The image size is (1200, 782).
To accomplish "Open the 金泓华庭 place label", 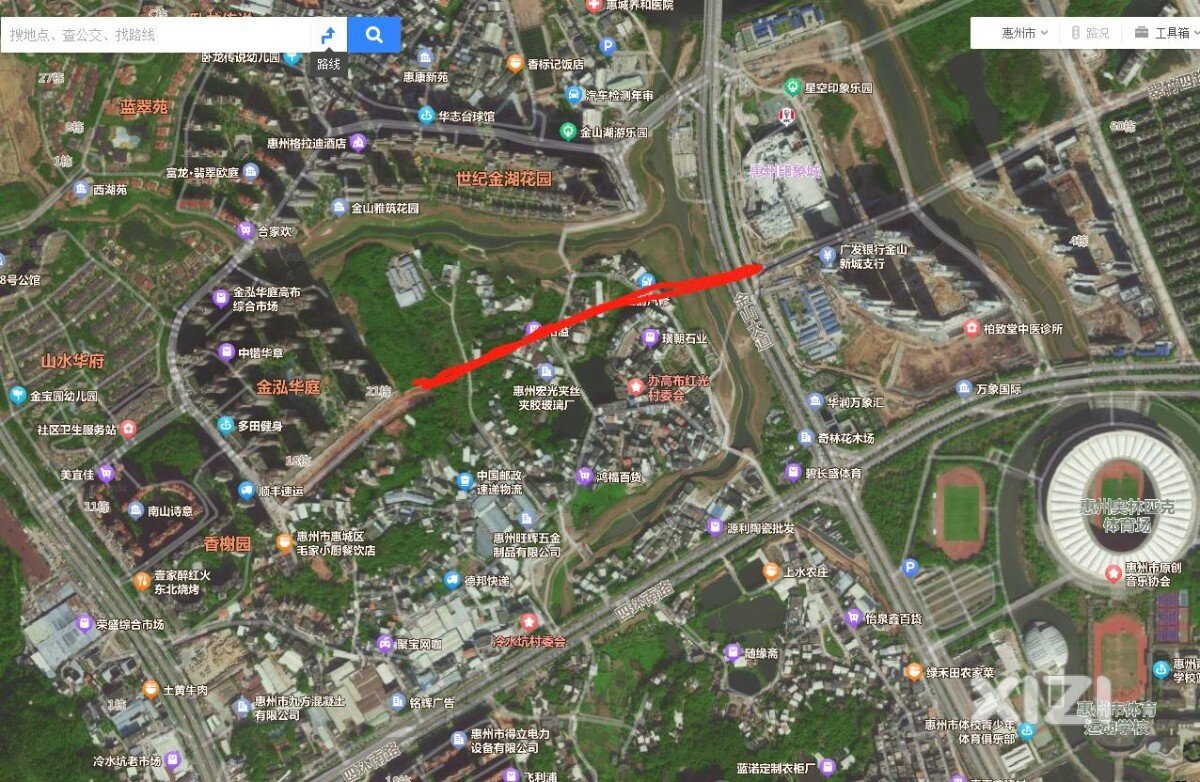I will pos(288,387).
